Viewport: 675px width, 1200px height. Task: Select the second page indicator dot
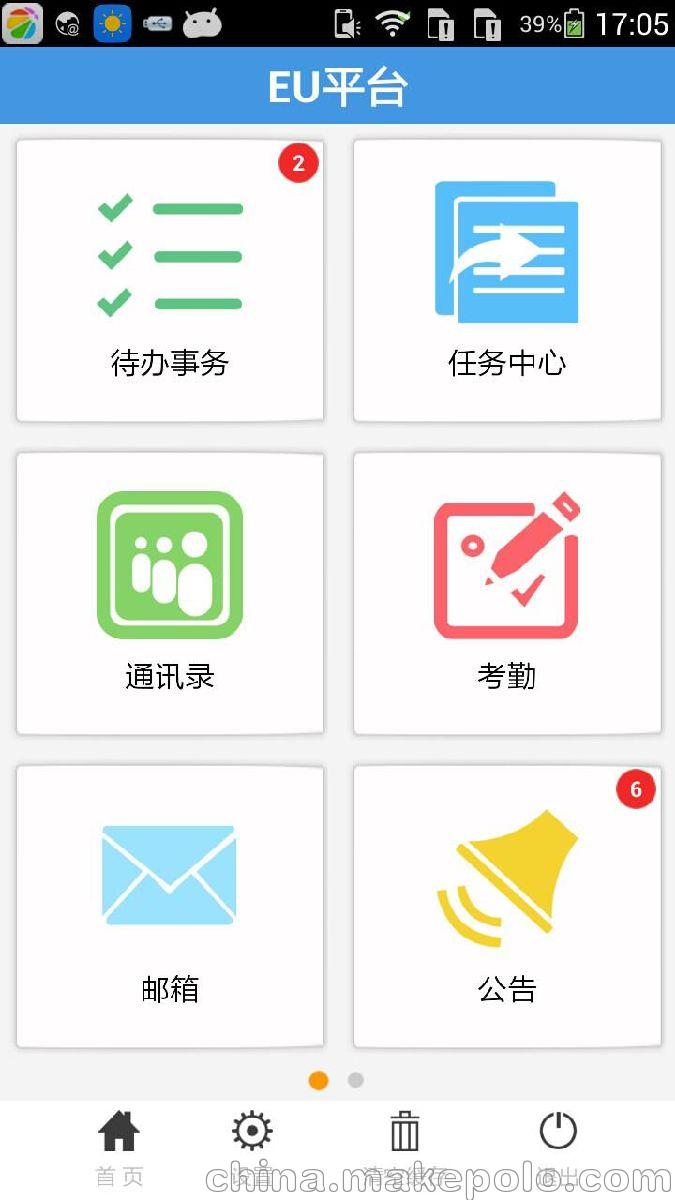[355, 1080]
